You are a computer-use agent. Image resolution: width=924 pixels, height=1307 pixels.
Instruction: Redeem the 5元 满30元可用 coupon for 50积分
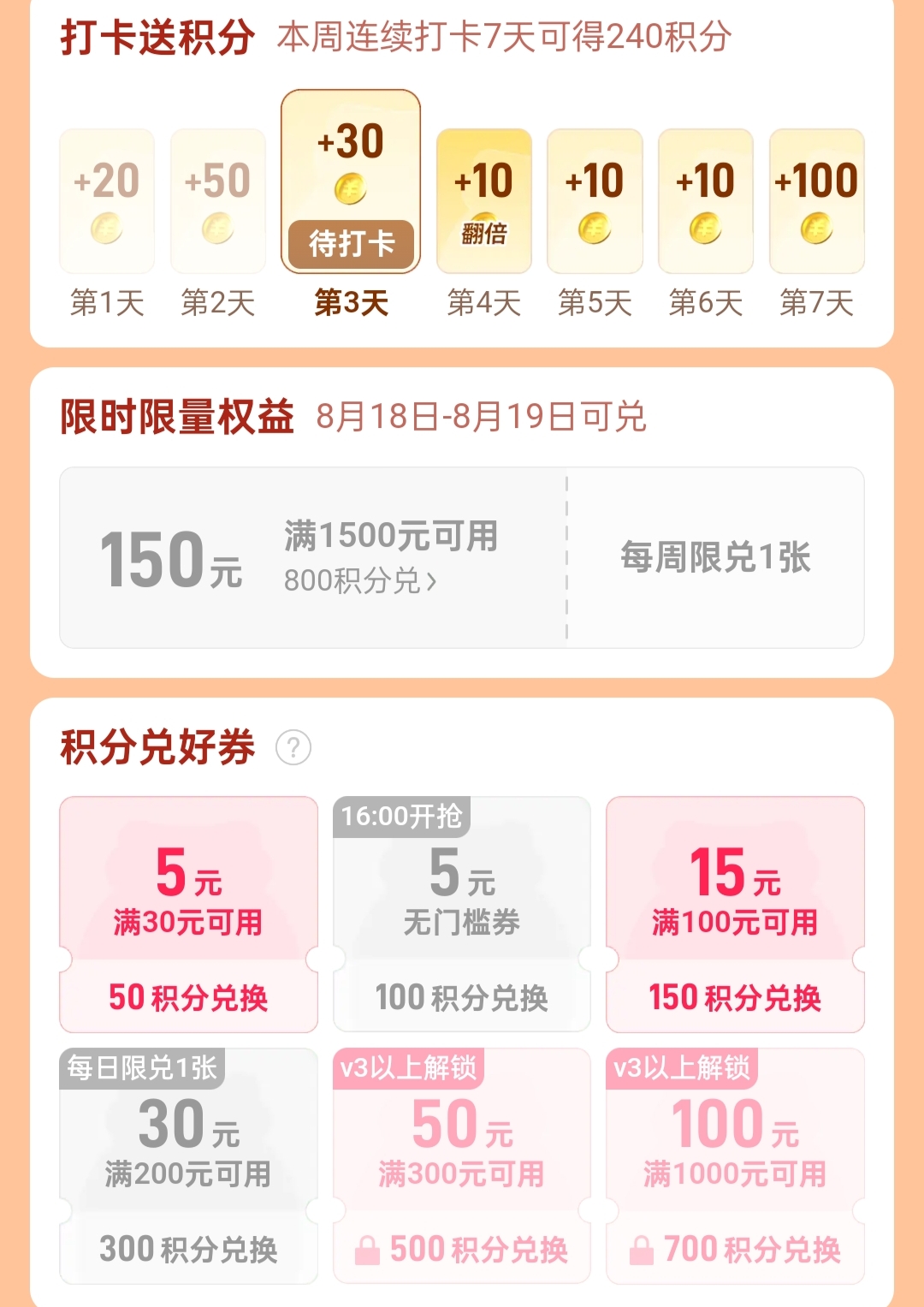tap(188, 997)
